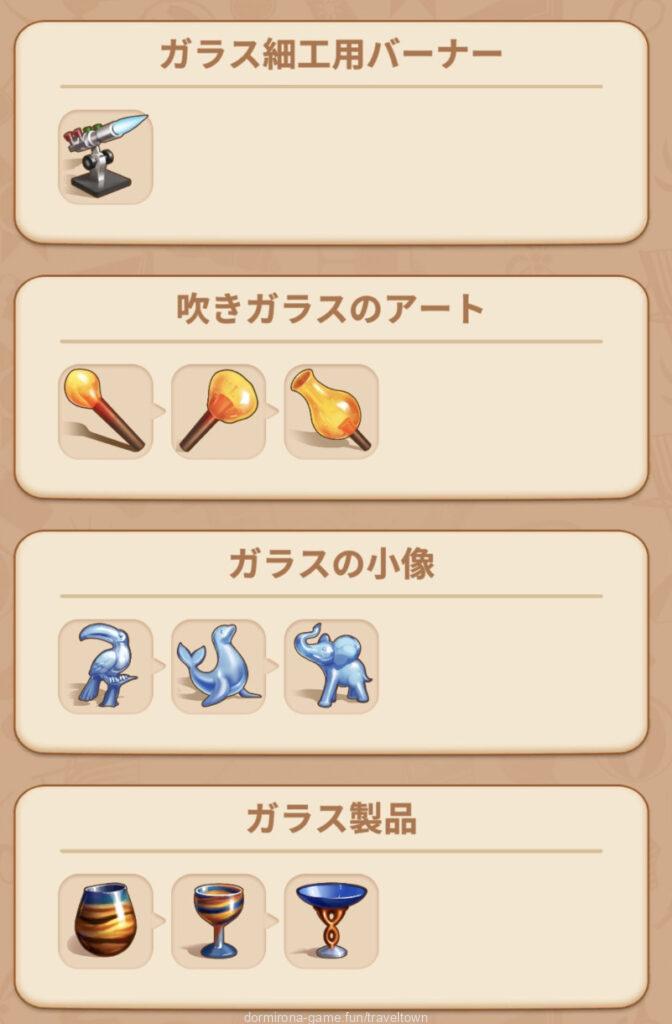The width and height of the screenshot is (672, 1024).
Task: Select the flattened blown glass on the pipe
Action: (x=218, y=411)
